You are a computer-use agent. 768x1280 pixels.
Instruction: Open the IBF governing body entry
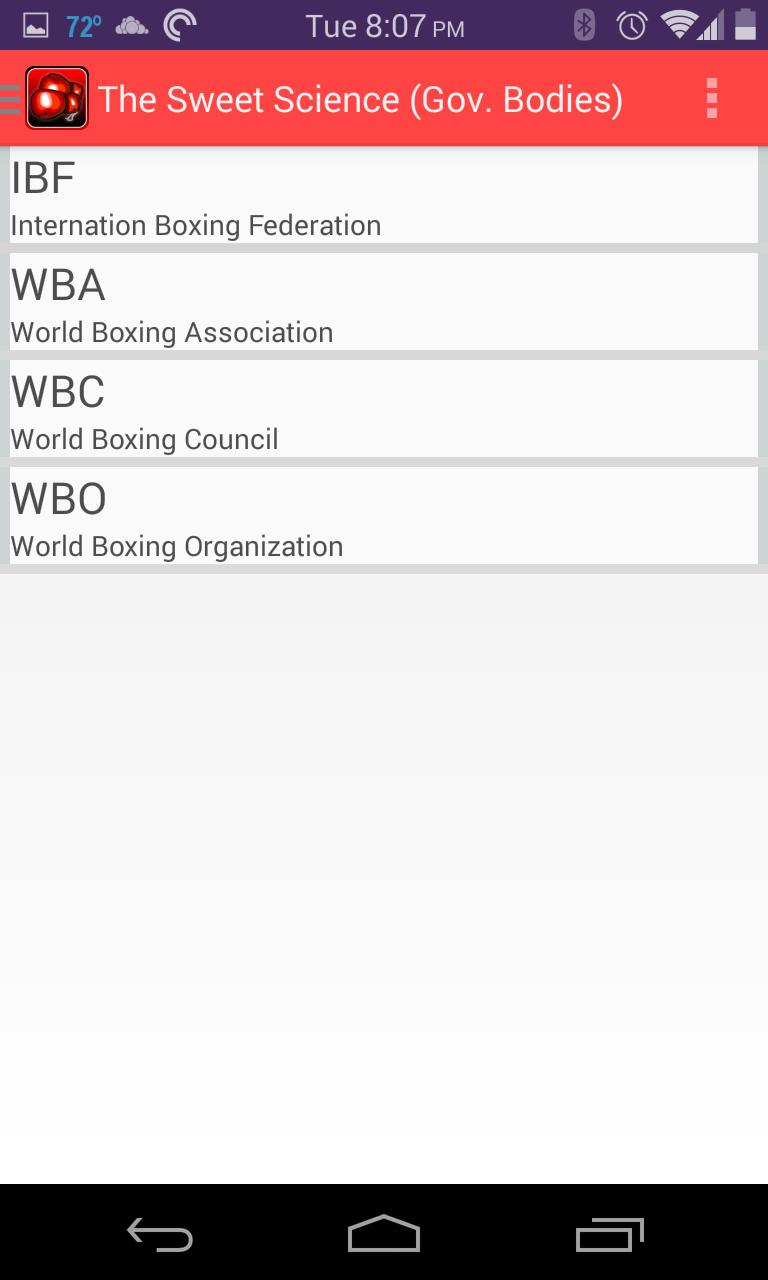(383, 196)
